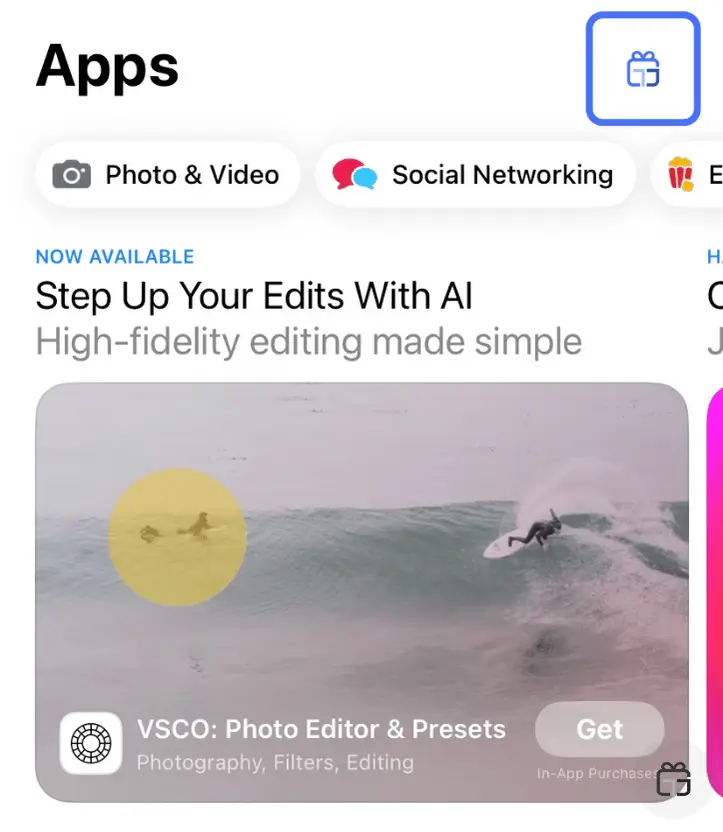Select the Photo & Video category chip

point(167,175)
